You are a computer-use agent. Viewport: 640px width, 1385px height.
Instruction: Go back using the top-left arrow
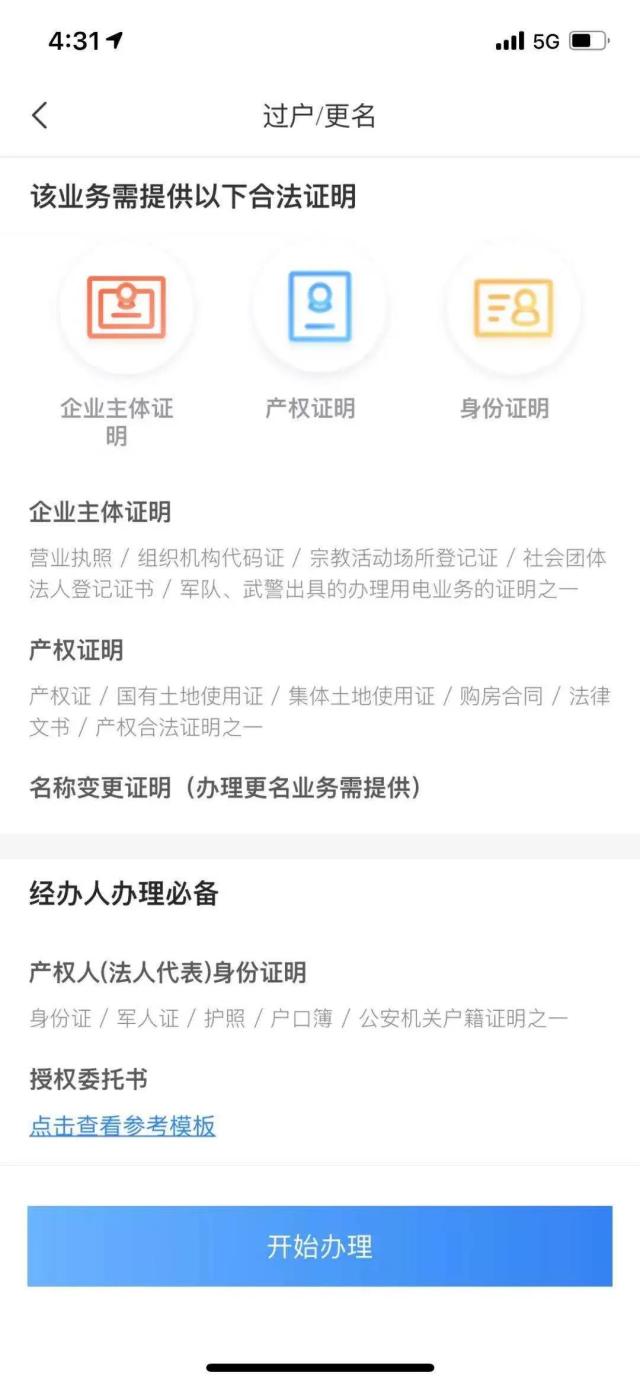[40, 116]
